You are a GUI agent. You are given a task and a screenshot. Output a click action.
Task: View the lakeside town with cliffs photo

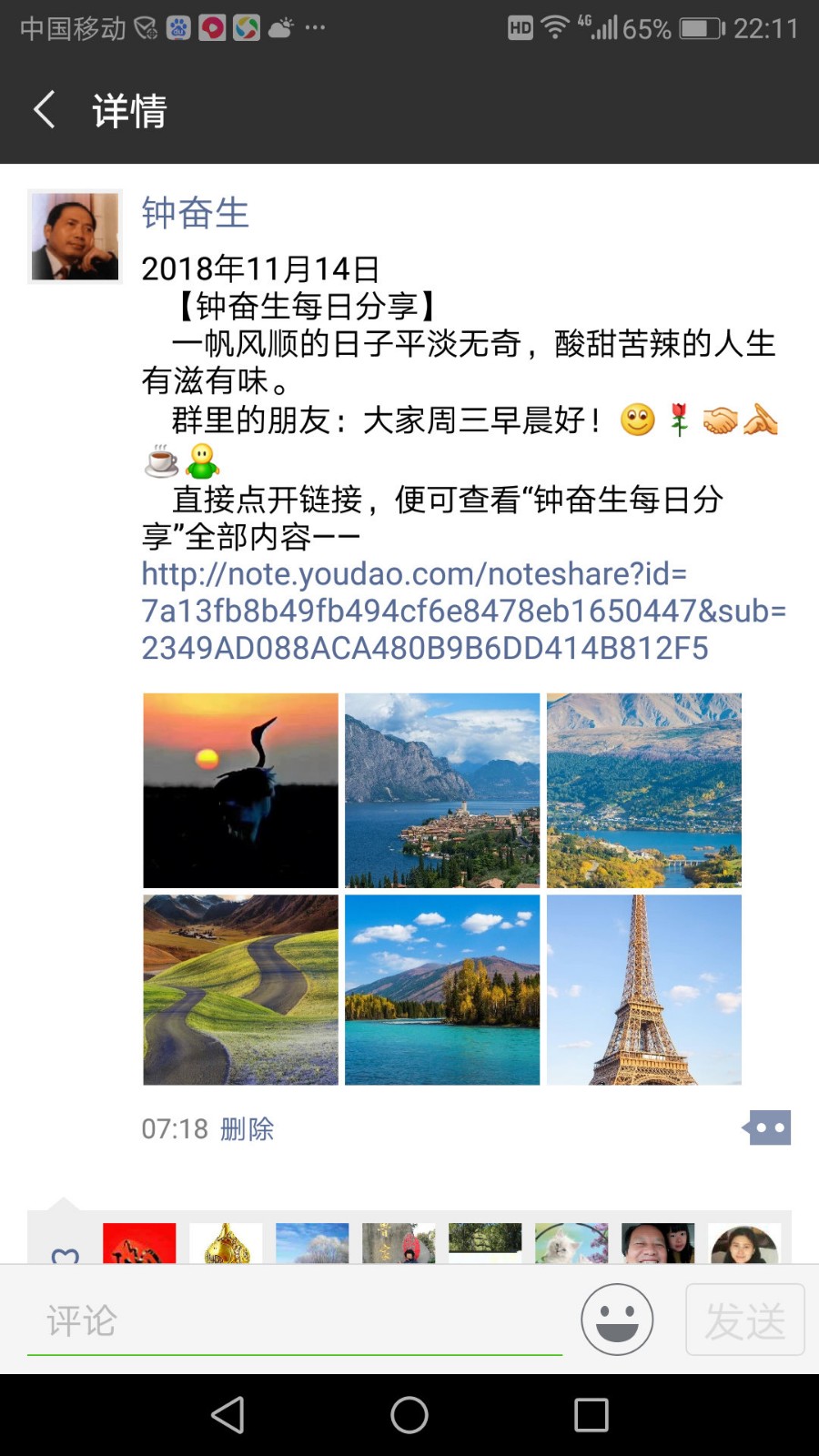tap(442, 790)
